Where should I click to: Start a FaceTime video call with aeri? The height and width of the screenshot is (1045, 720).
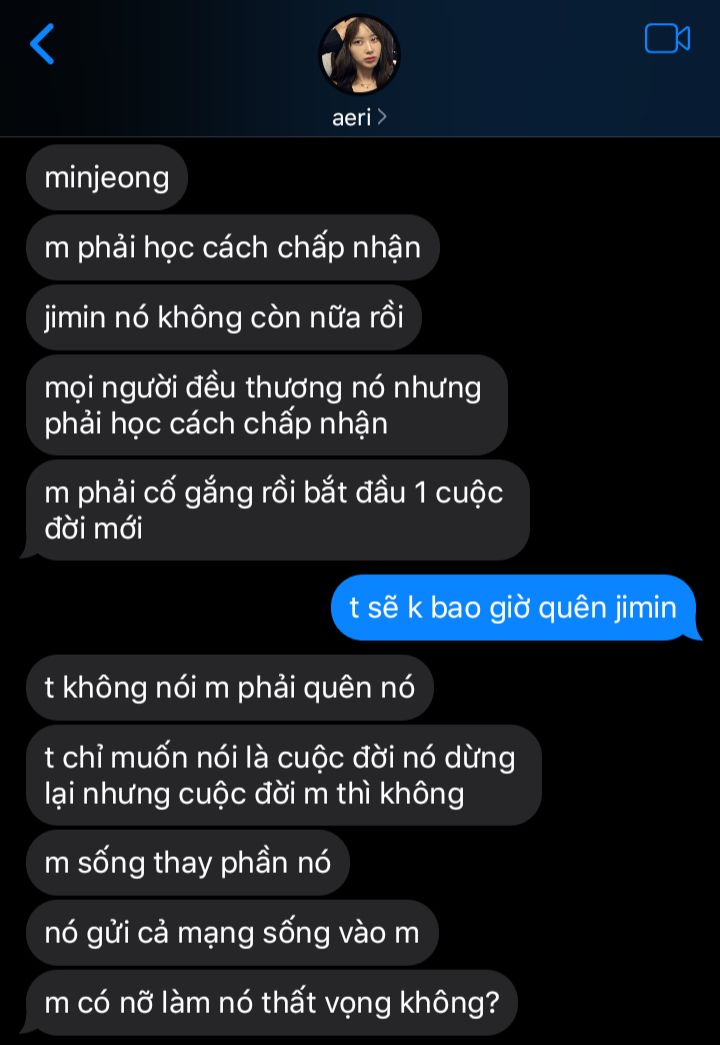click(x=667, y=39)
